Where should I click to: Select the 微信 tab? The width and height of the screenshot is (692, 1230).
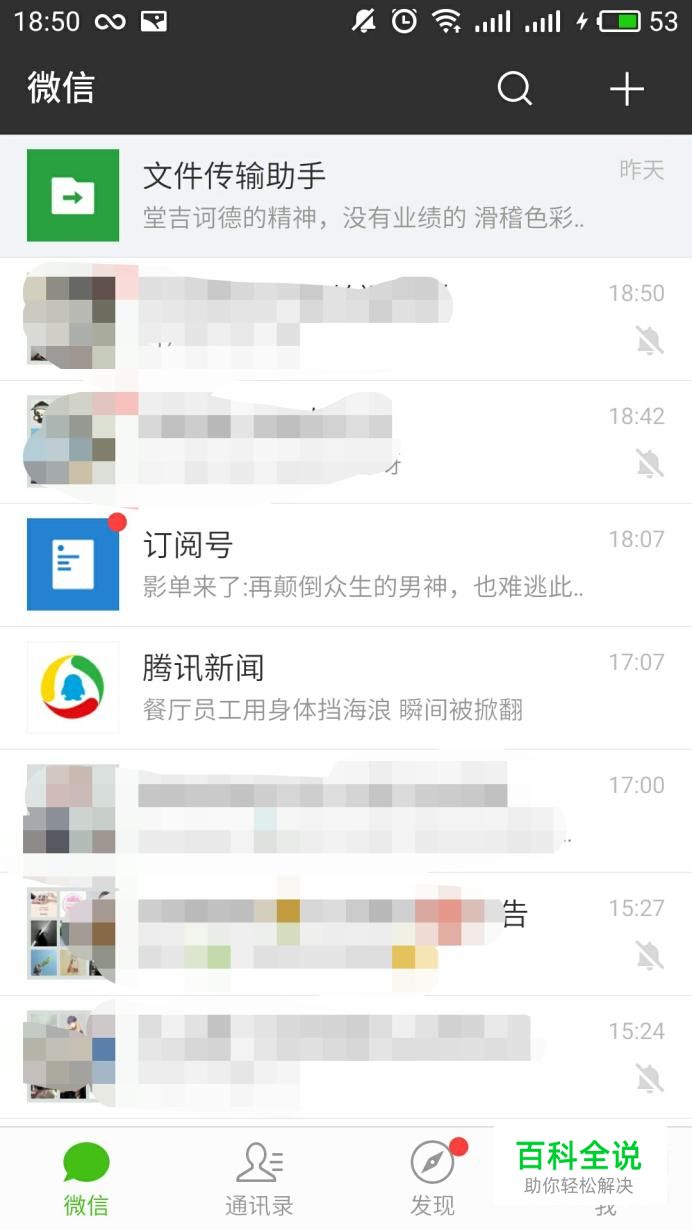(86, 1179)
